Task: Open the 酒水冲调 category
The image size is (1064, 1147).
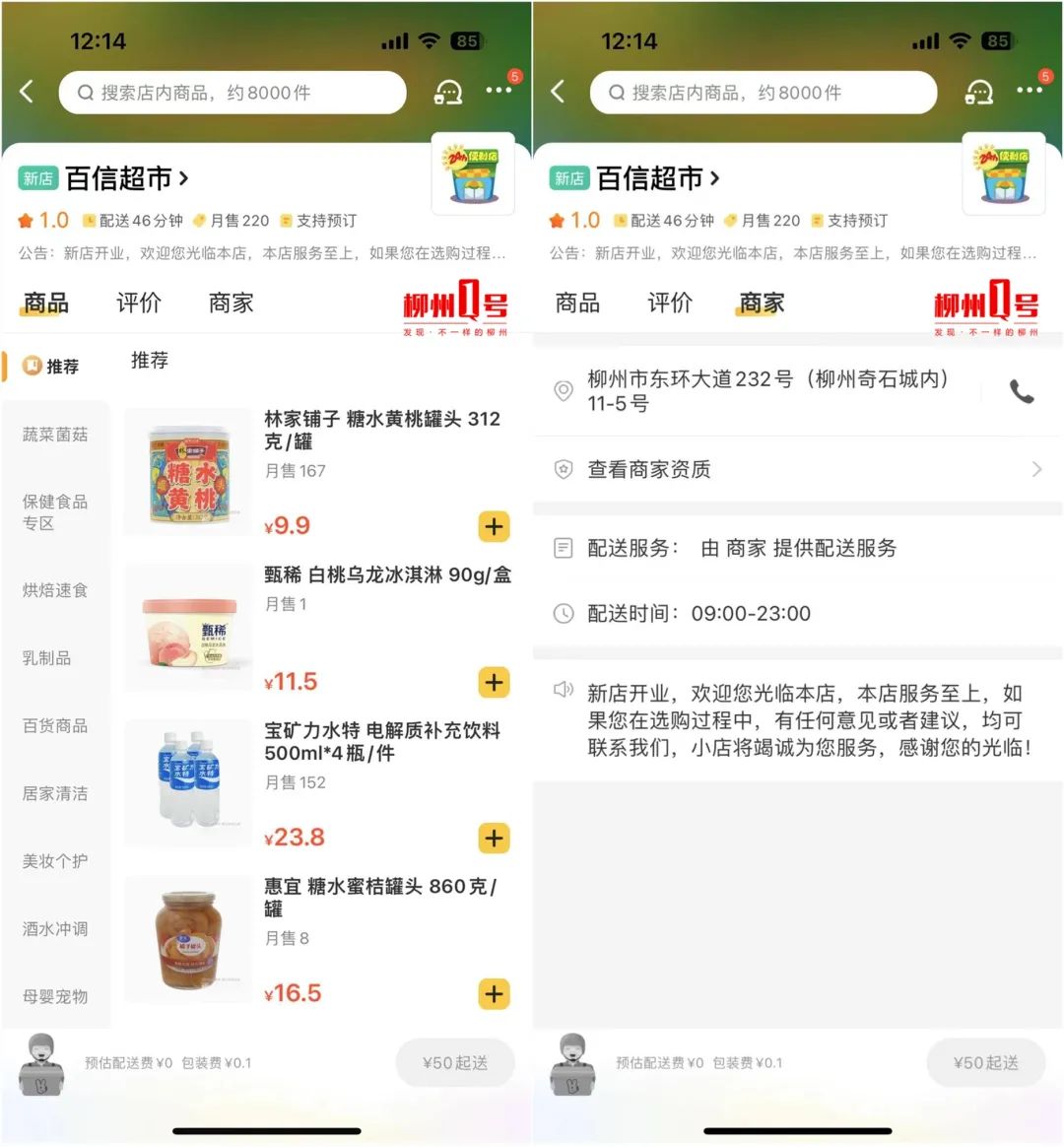Action: point(55,929)
